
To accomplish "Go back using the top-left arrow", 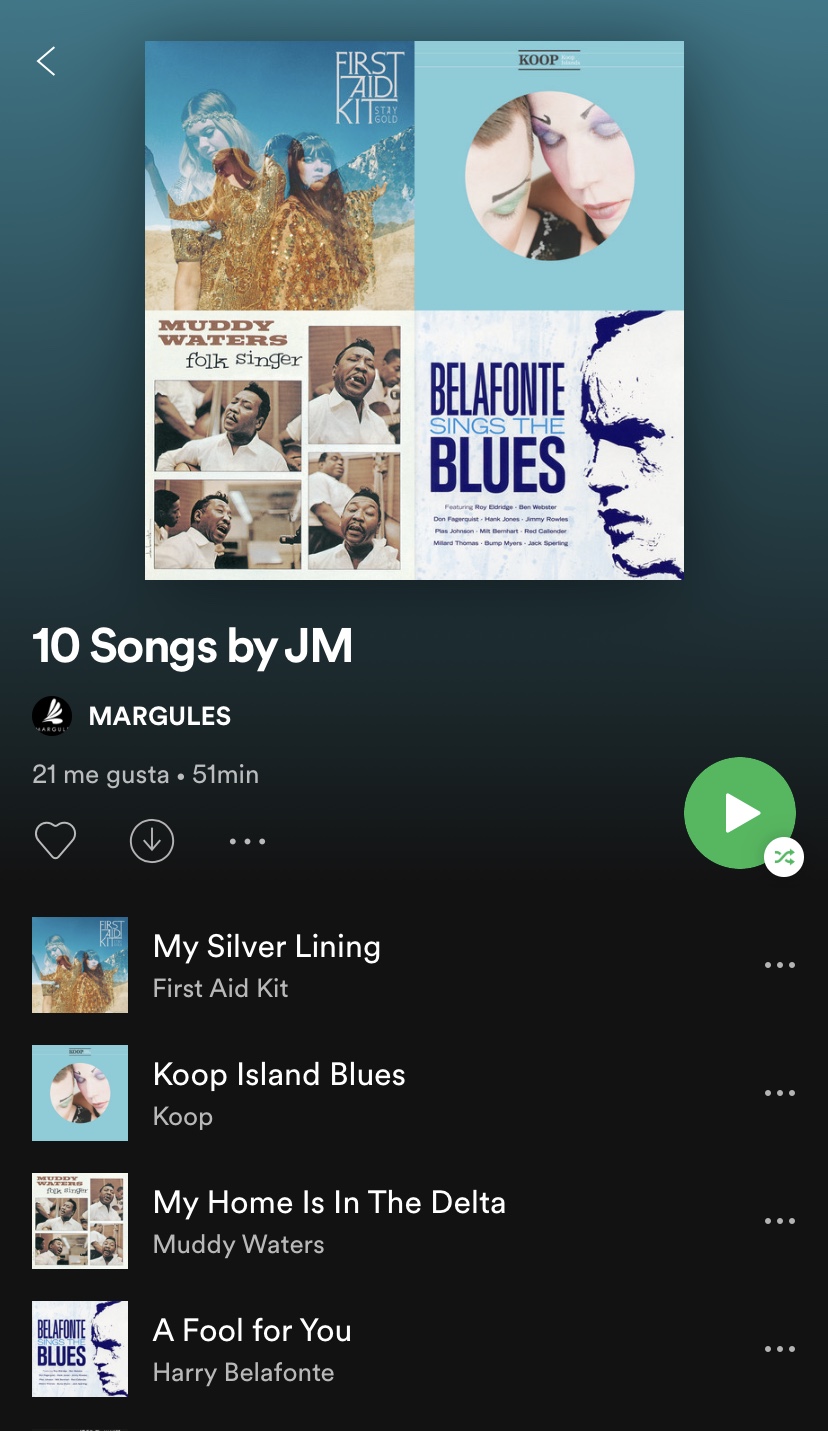I will [x=46, y=62].
